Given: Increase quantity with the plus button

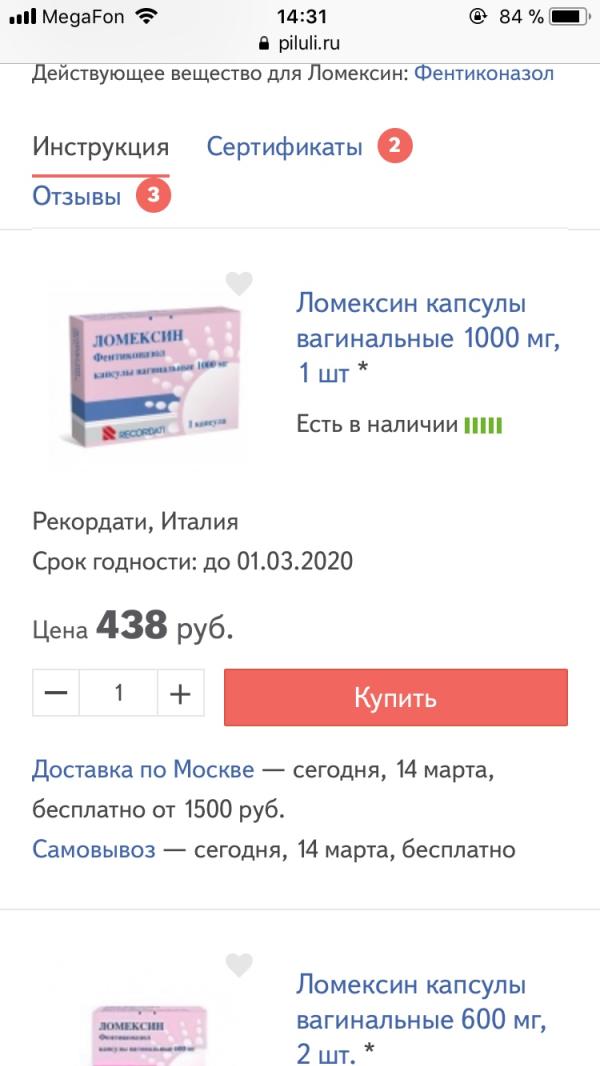Looking at the screenshot, I should click(180, 694).
